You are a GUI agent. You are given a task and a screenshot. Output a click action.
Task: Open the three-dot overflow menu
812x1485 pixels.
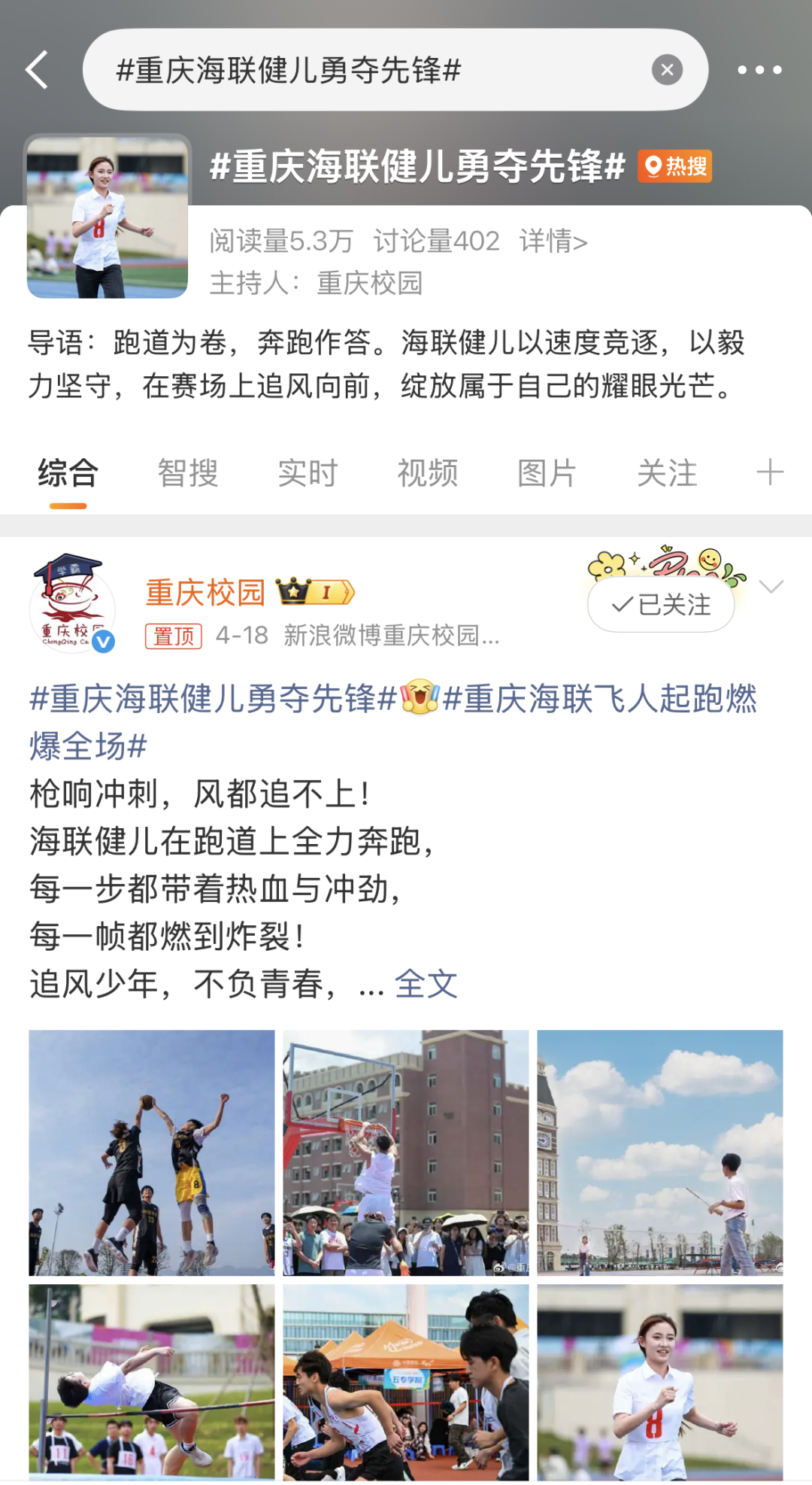[x=759, y=70]
